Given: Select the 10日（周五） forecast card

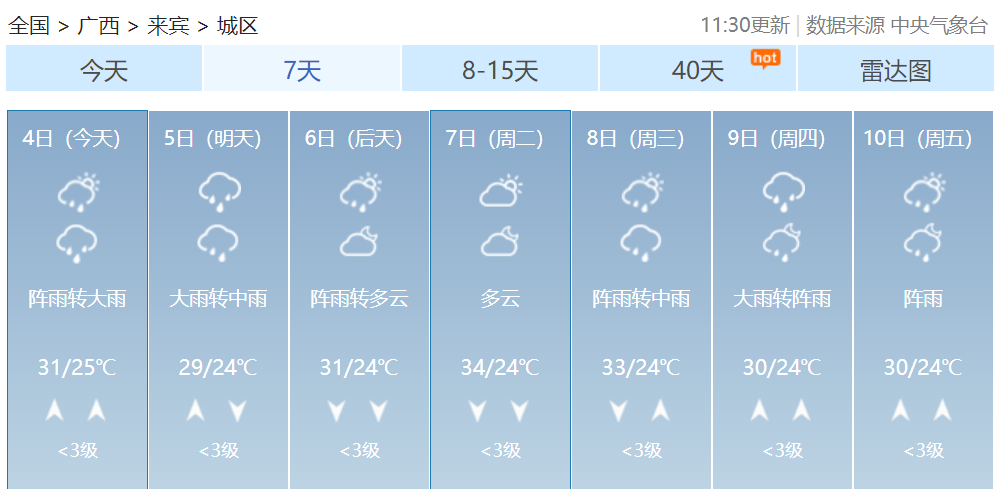Looking at the screenshot, I should coord(923,299).
